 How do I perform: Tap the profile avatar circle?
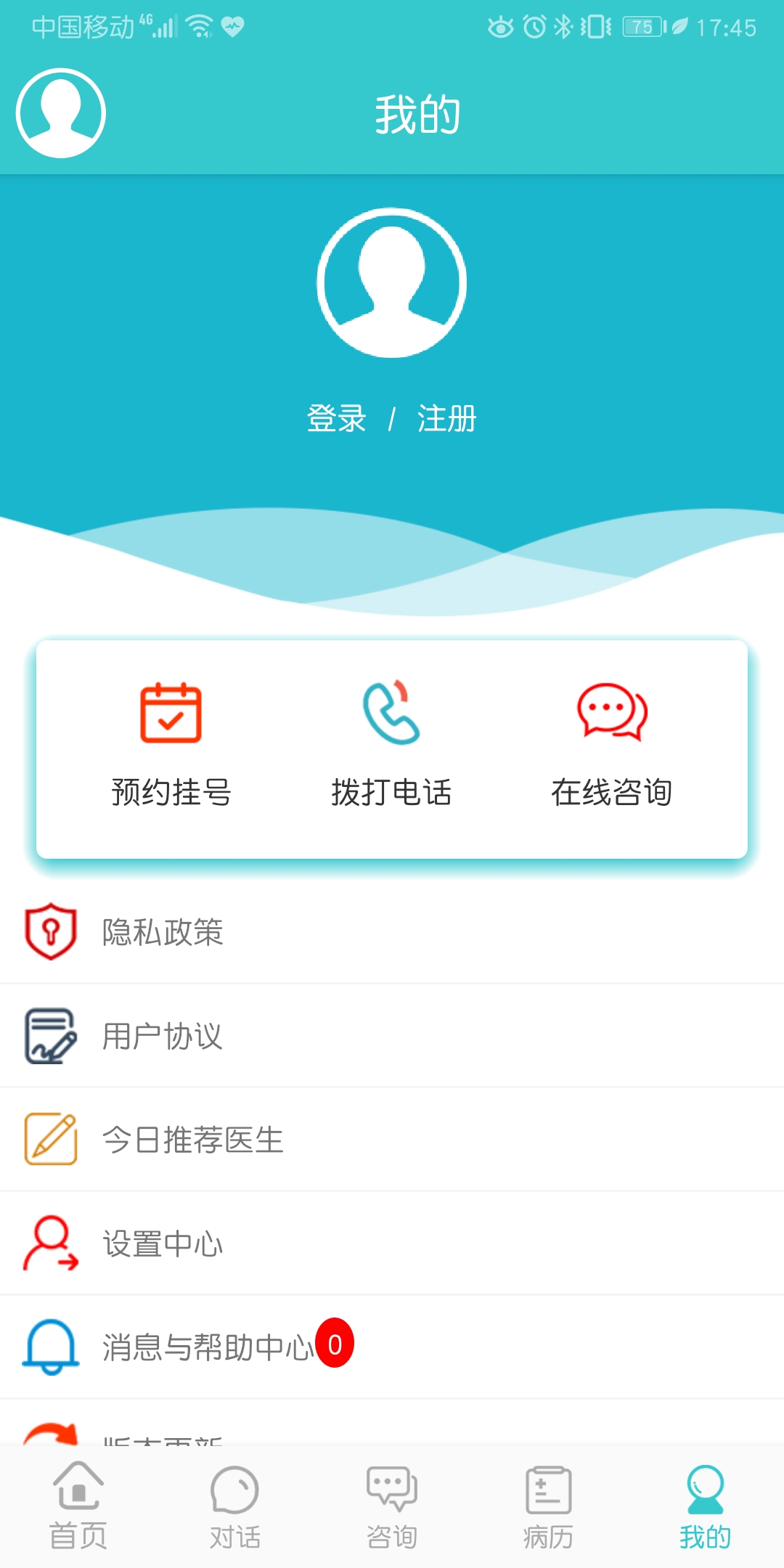point(392,283)
